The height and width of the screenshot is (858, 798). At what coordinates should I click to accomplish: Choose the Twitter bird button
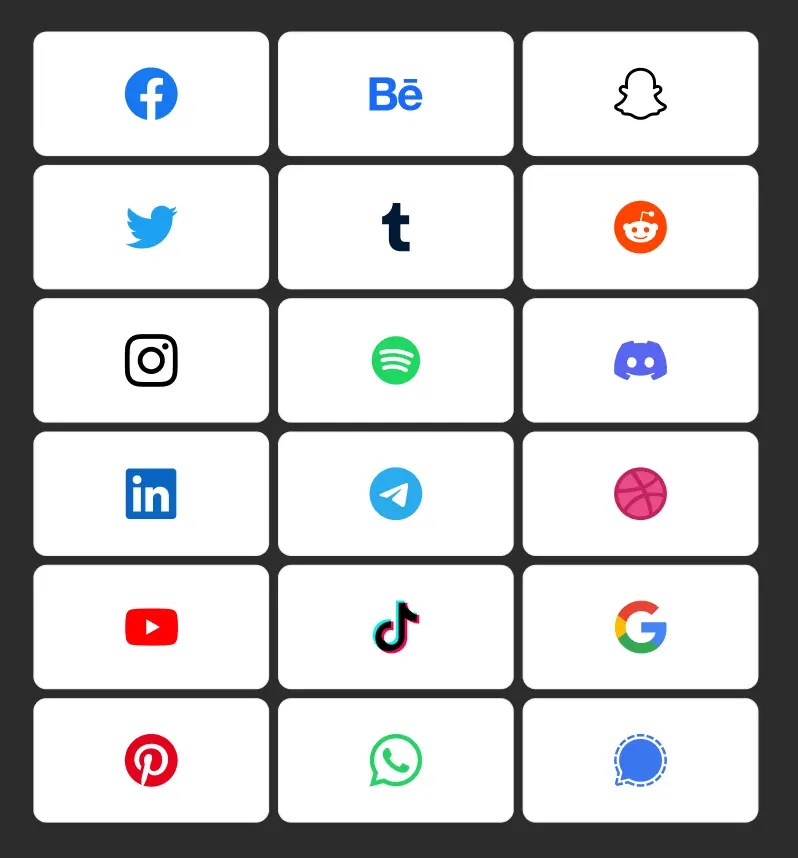click(151, 227)
